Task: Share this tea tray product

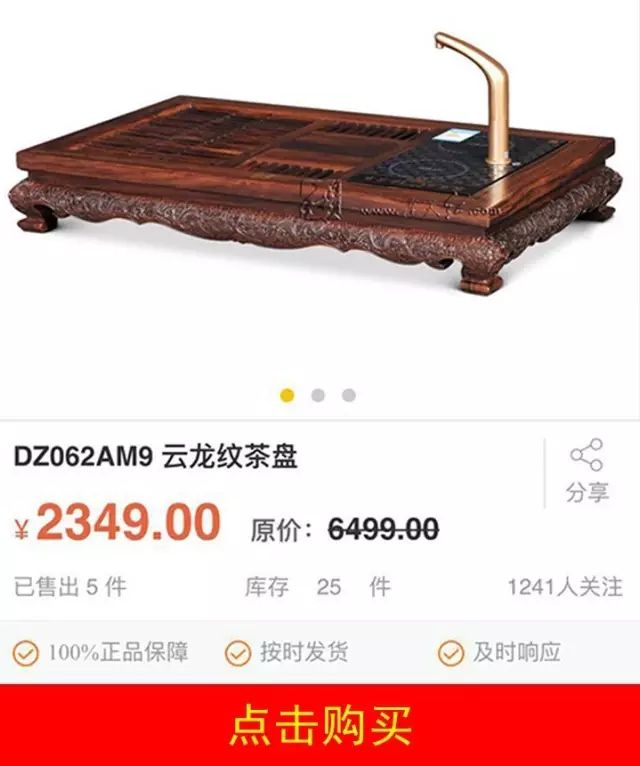Action: coord(586,469)
